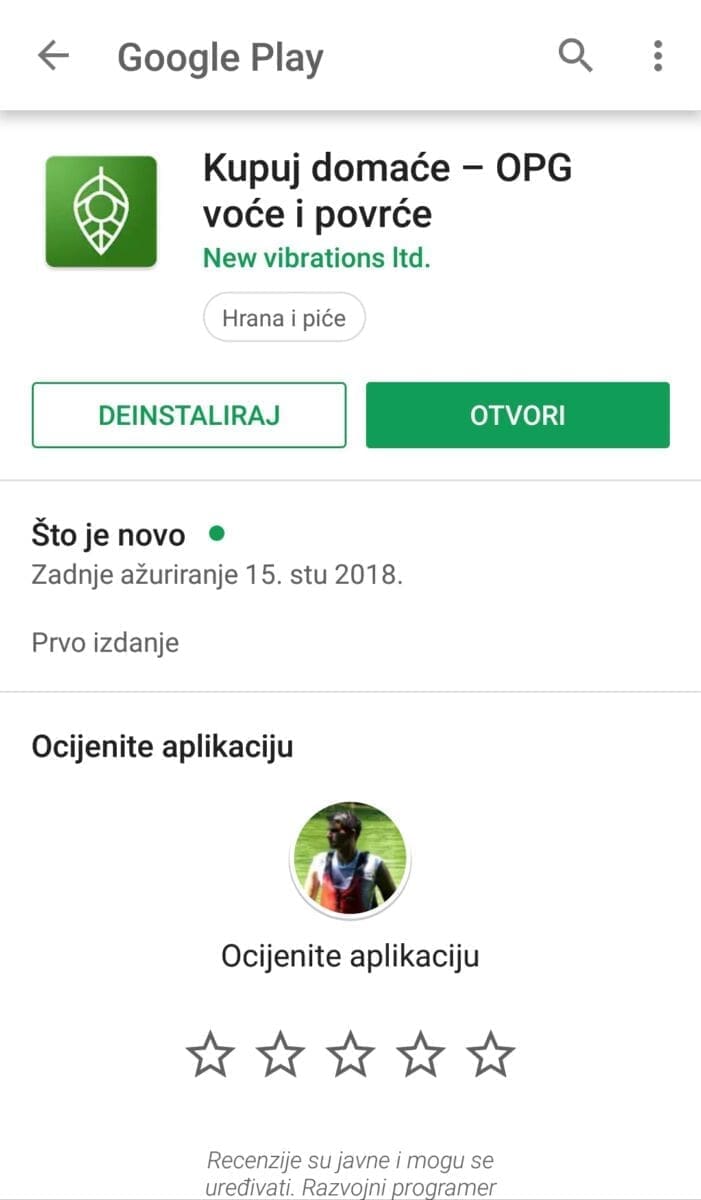Open the search magnifier icon
The image size is (701, 1200).
click(x=575, y=56)
